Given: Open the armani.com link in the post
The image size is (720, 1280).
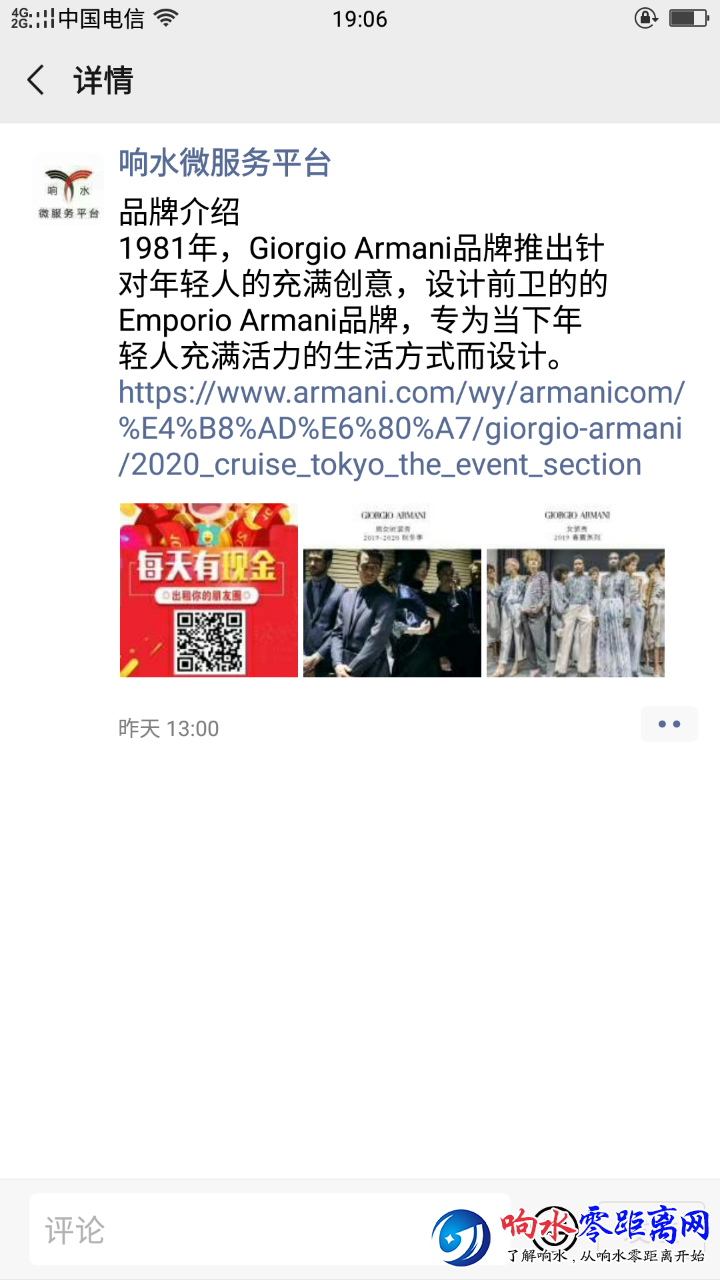Looking at the screenshot, I should click(400, 427).
